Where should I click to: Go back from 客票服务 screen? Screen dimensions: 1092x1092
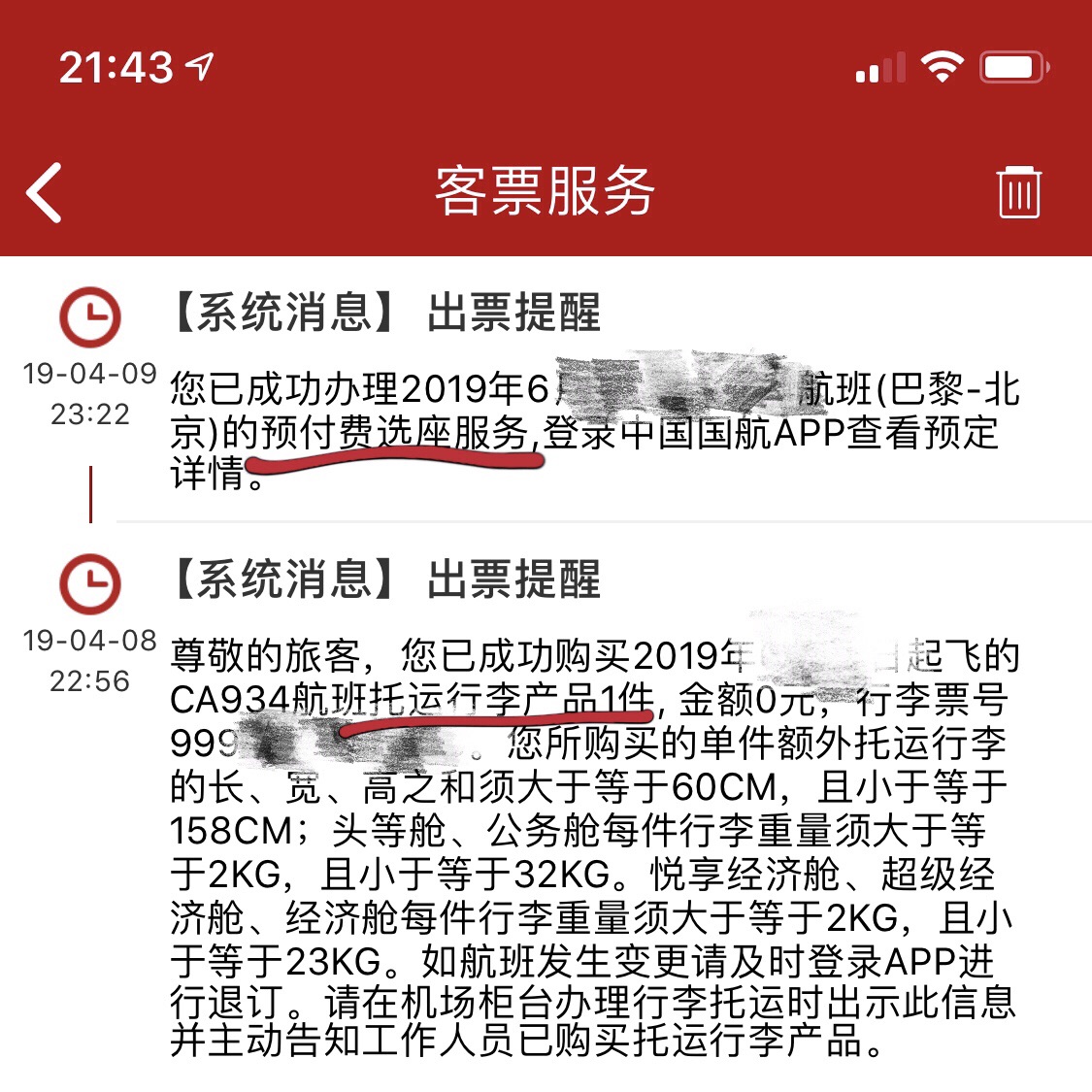[45, 192]
